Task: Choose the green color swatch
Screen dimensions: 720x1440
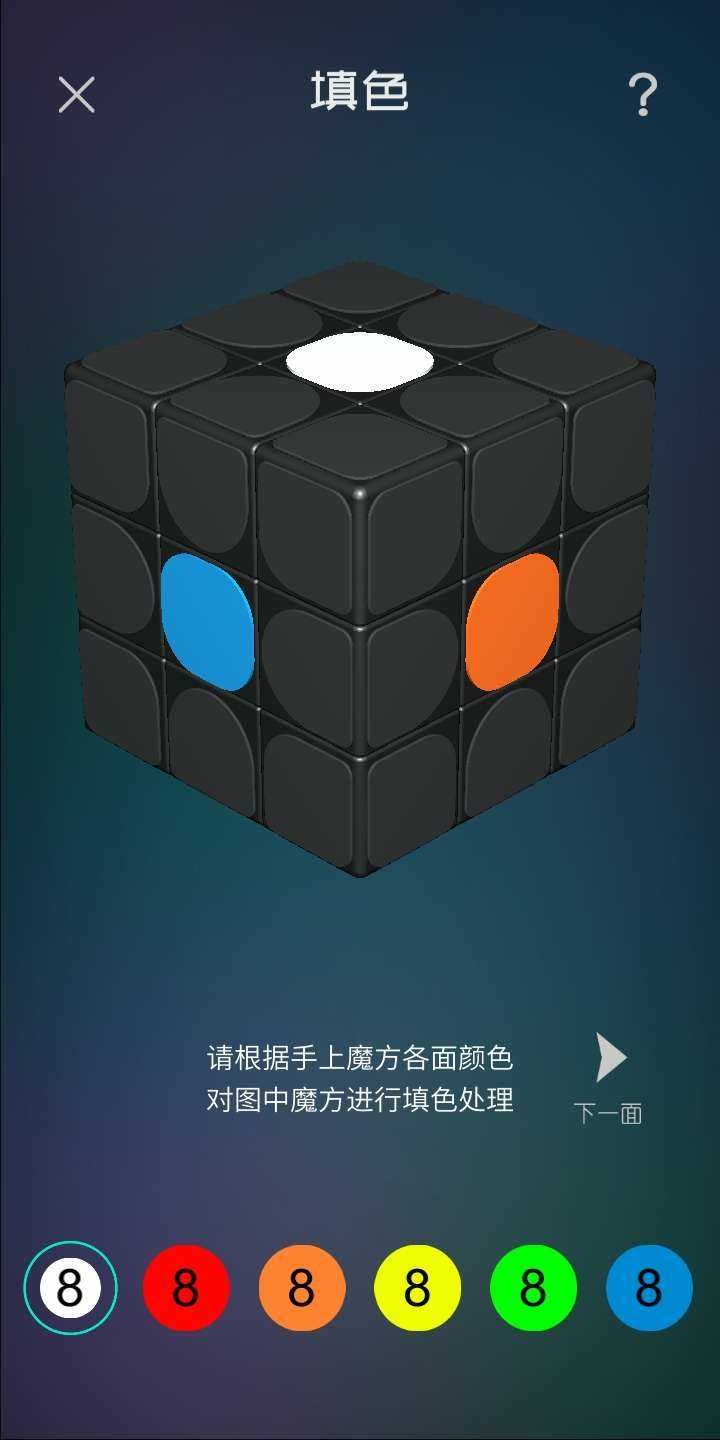Action: point(533,1288)
